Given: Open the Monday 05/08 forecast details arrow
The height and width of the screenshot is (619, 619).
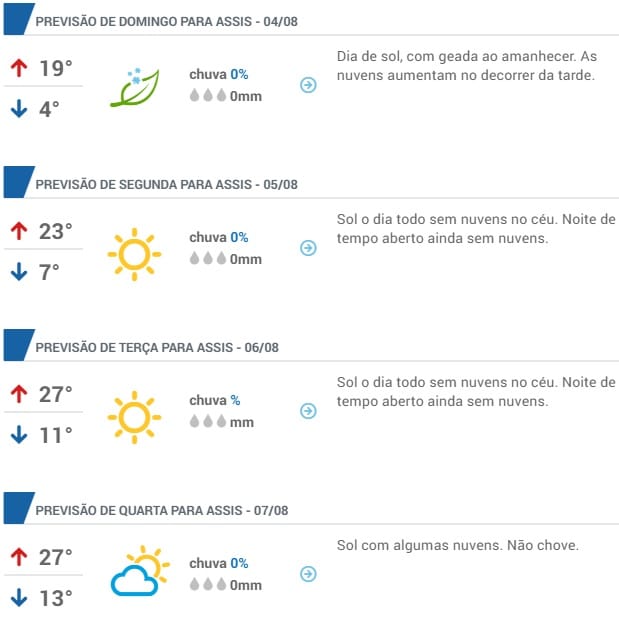Looking at the screenshot, I should (x=308, y=248).
